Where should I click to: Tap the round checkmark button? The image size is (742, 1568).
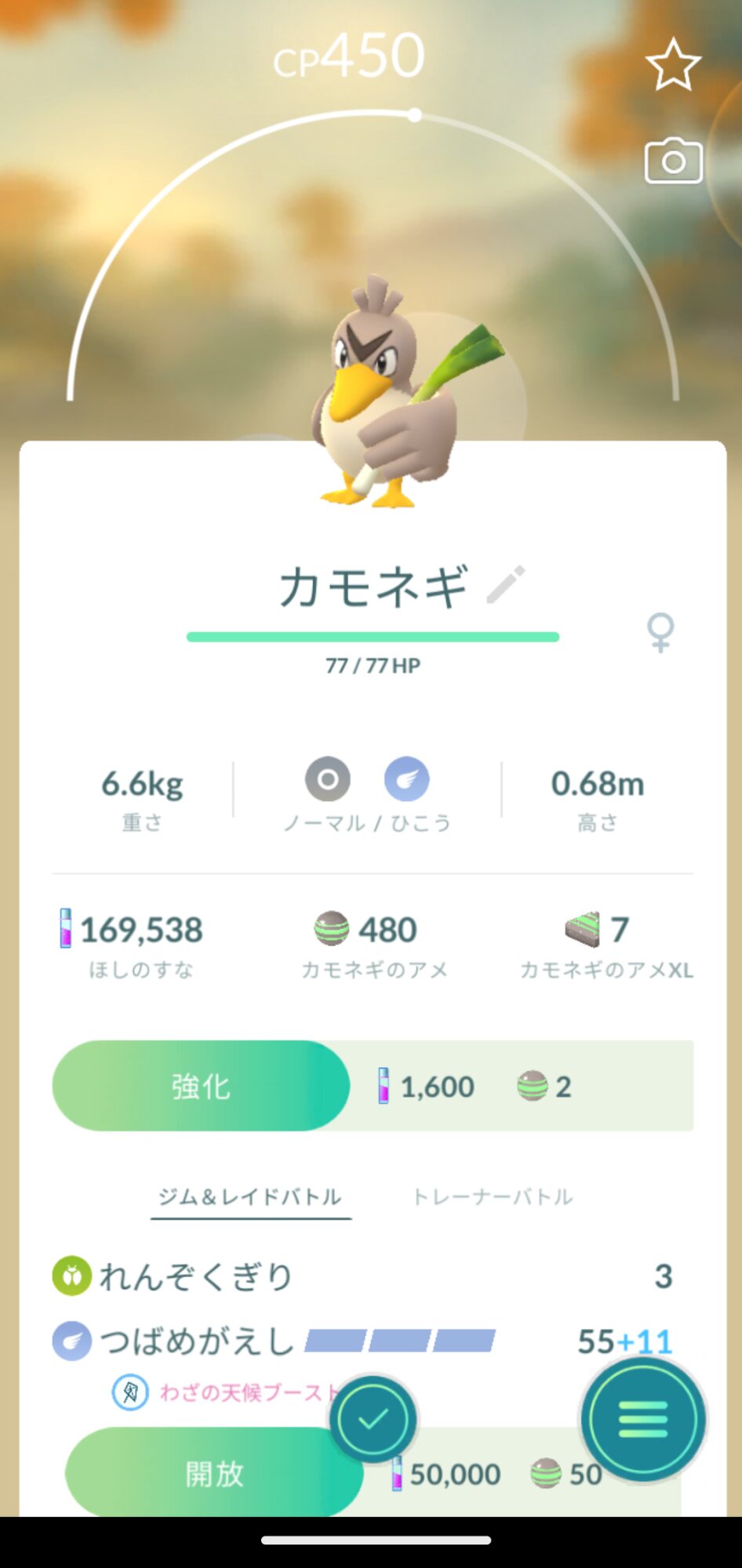373,1419
